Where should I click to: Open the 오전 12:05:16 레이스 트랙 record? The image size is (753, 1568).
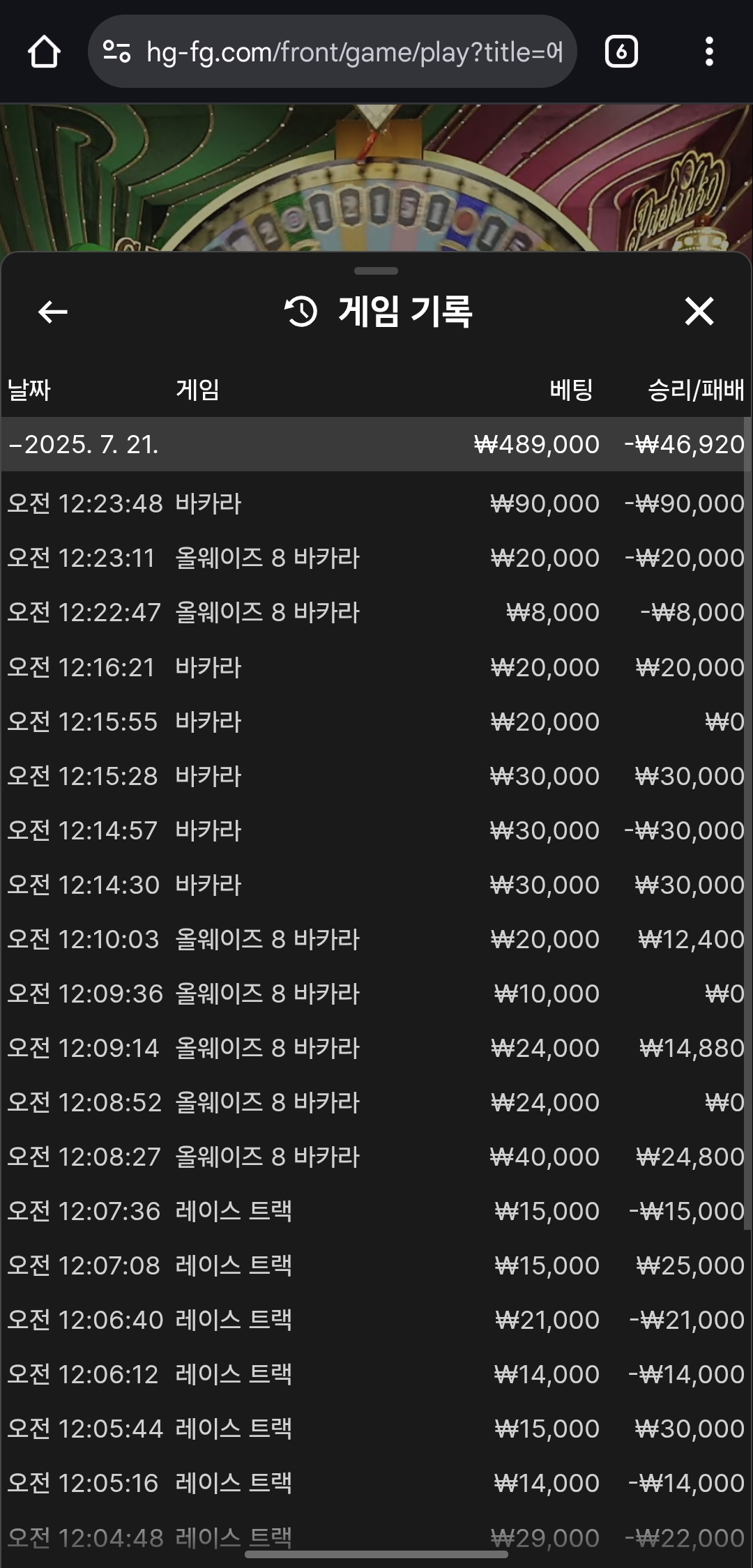pyautogui.click(x=374, y=1483)
